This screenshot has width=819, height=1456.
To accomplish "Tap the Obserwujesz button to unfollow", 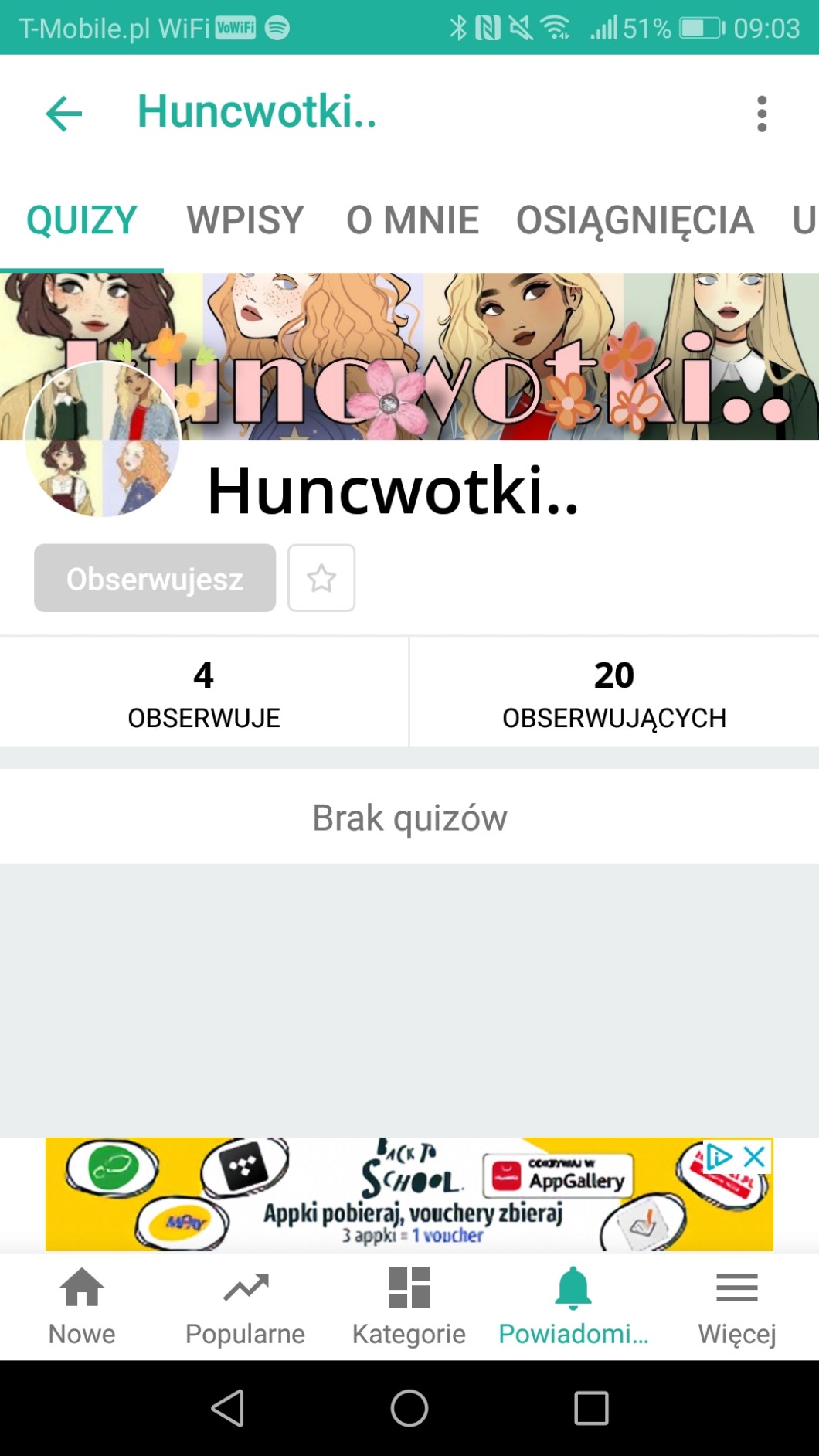I will [x=155, y=578].
